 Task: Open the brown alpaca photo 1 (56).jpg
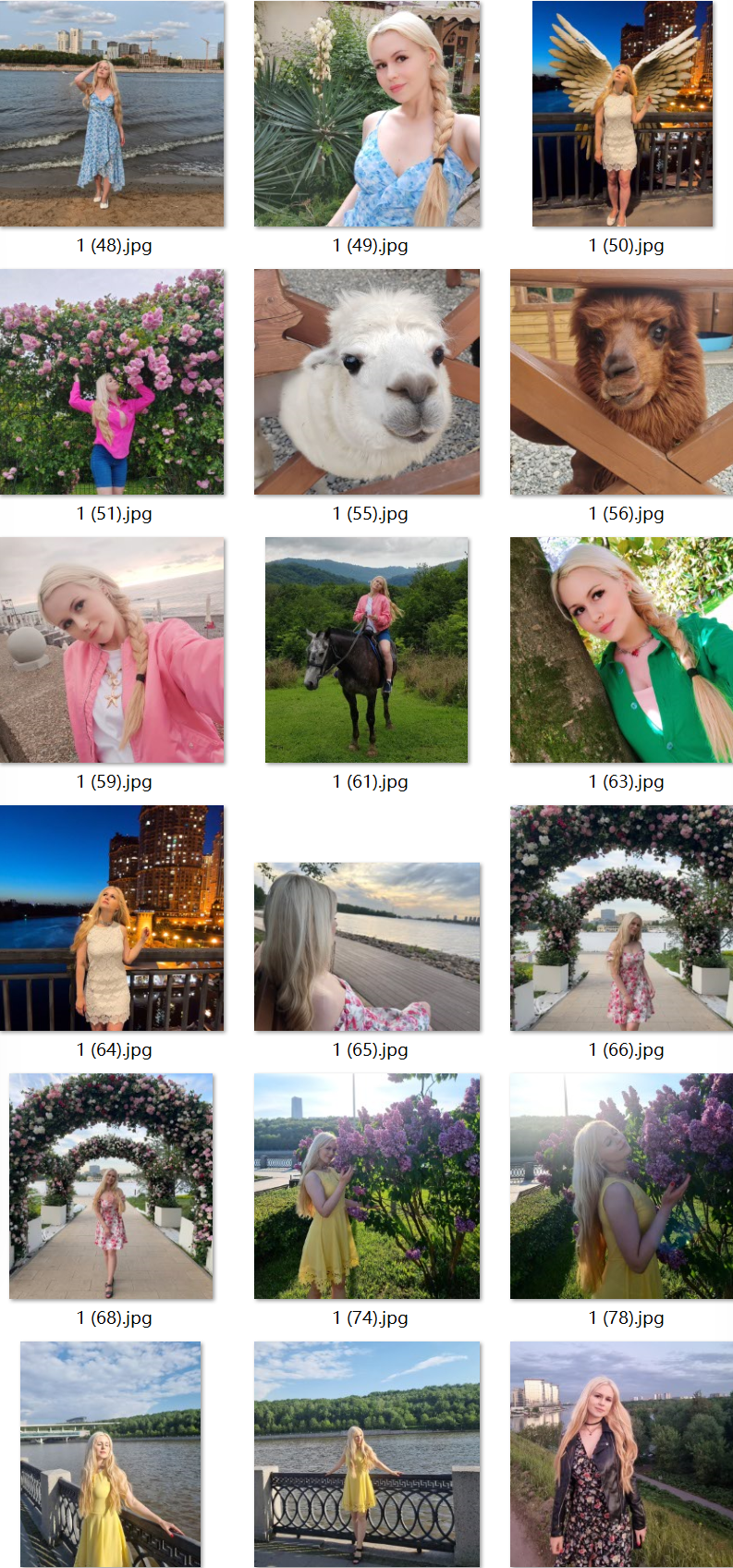[621, 382]
